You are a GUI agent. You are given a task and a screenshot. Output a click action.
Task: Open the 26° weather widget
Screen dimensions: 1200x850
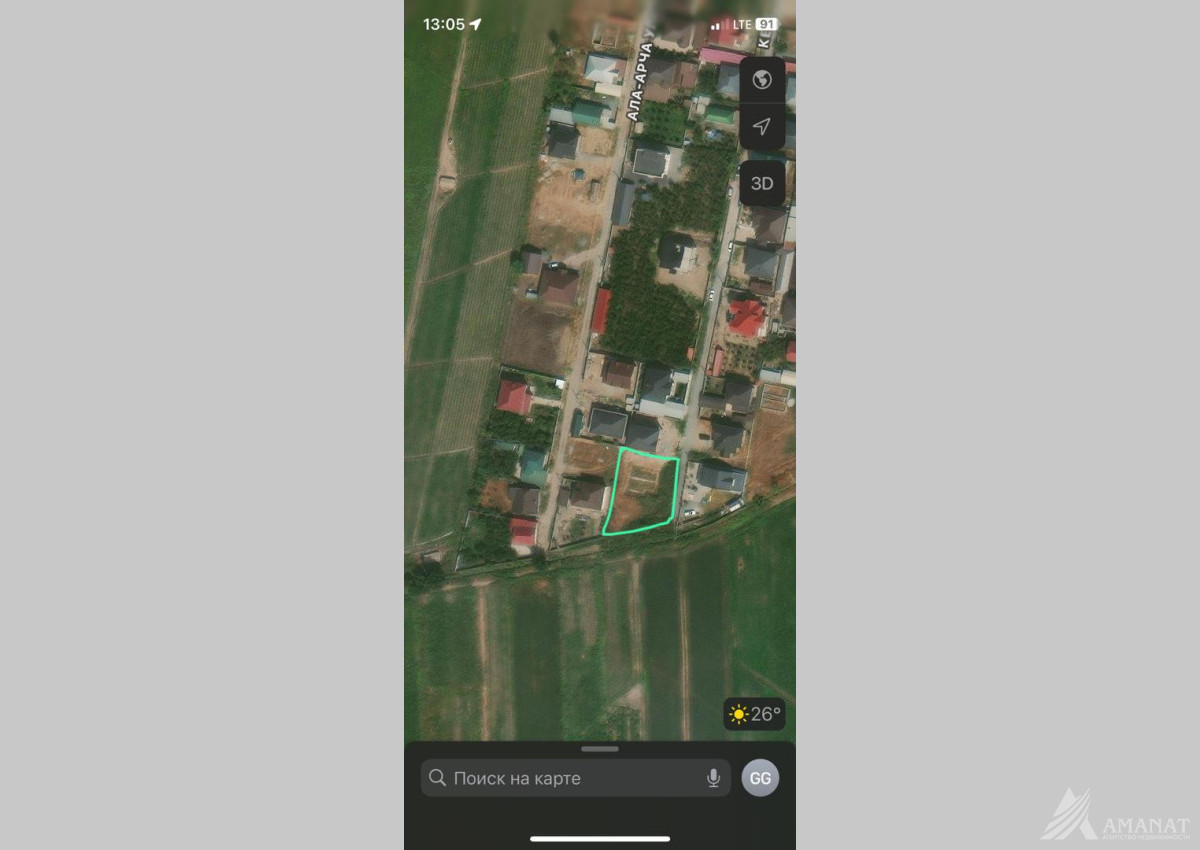pyautogui.click(x=755, y=714)
